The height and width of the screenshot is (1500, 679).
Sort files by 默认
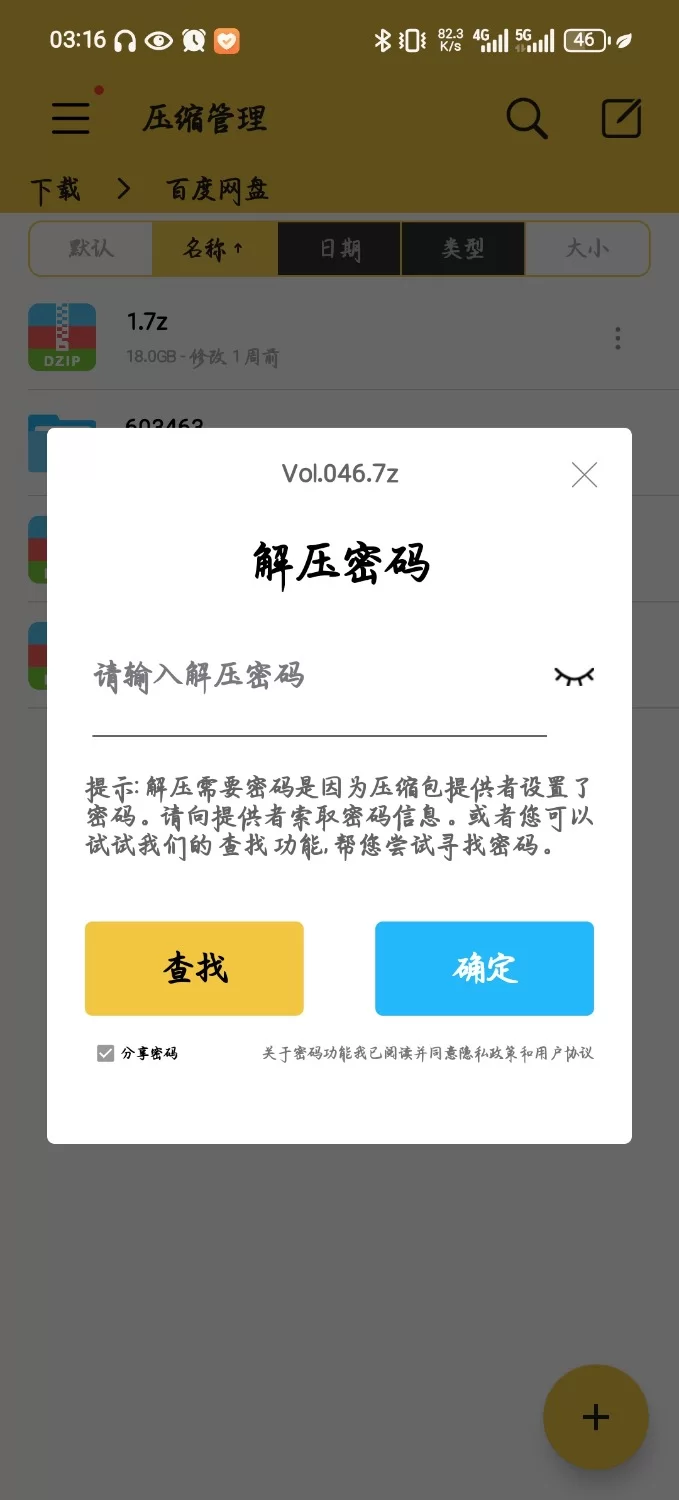pos(91,249)
